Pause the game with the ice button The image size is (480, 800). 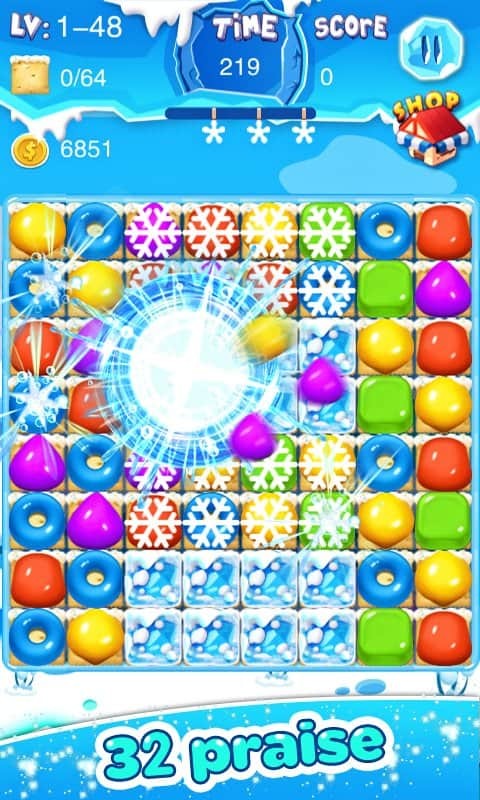tap(432, 48)
